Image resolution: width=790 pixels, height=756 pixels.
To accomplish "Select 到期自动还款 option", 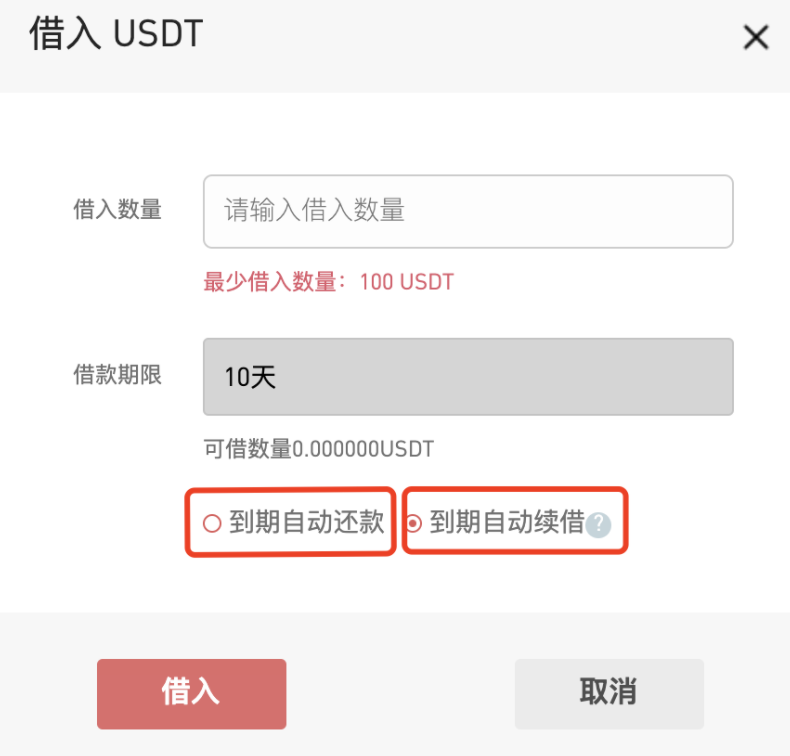I will [x=212, y=522].
